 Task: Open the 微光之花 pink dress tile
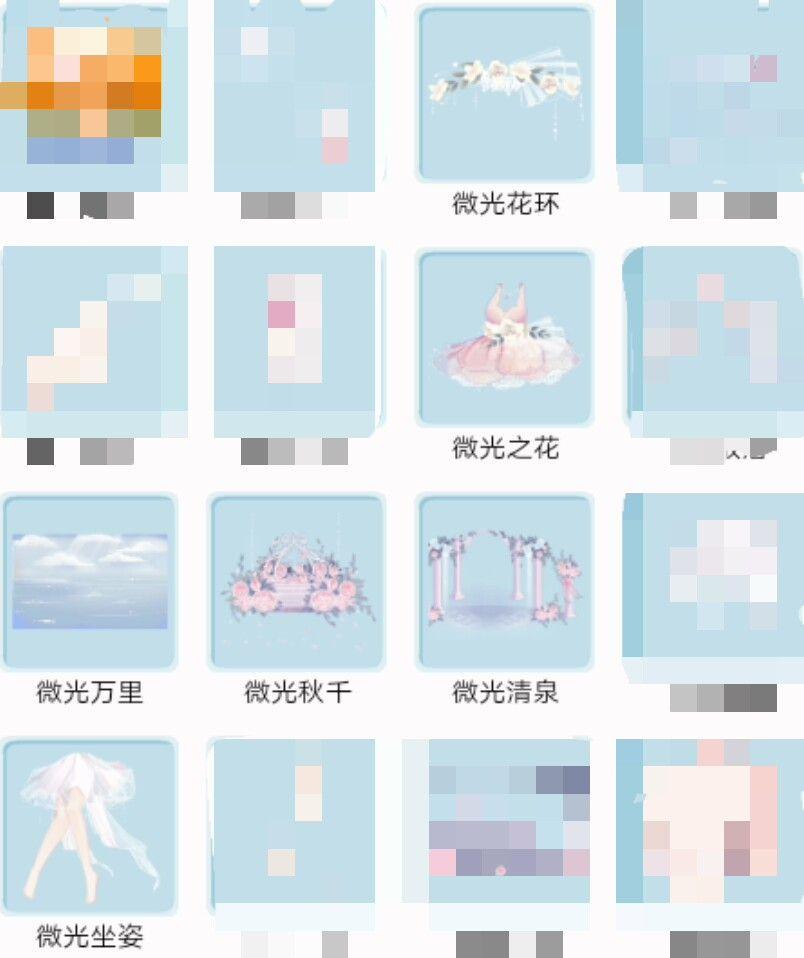coord(505,338)
